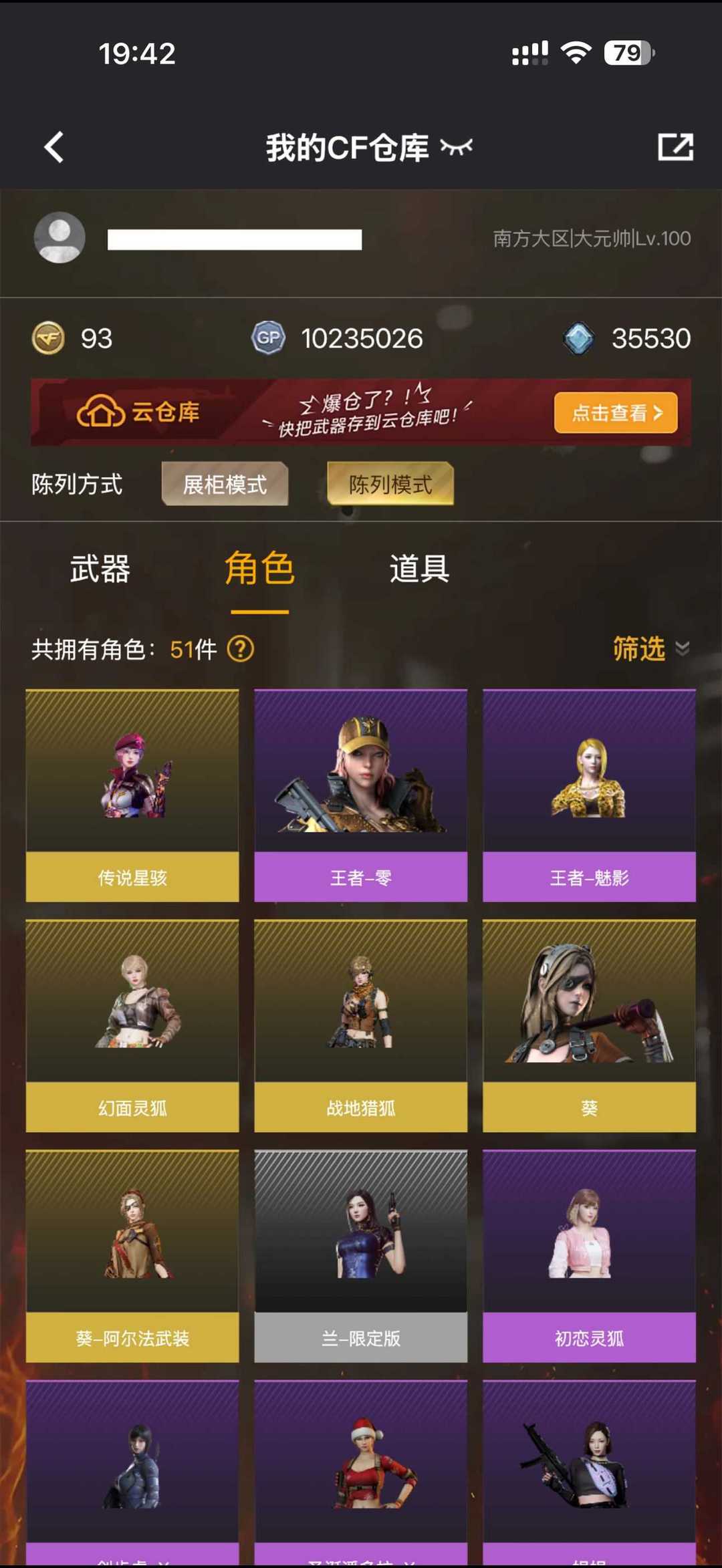View the 兰-限定版 character card

pyautogui.click(x=361, y=1257)
